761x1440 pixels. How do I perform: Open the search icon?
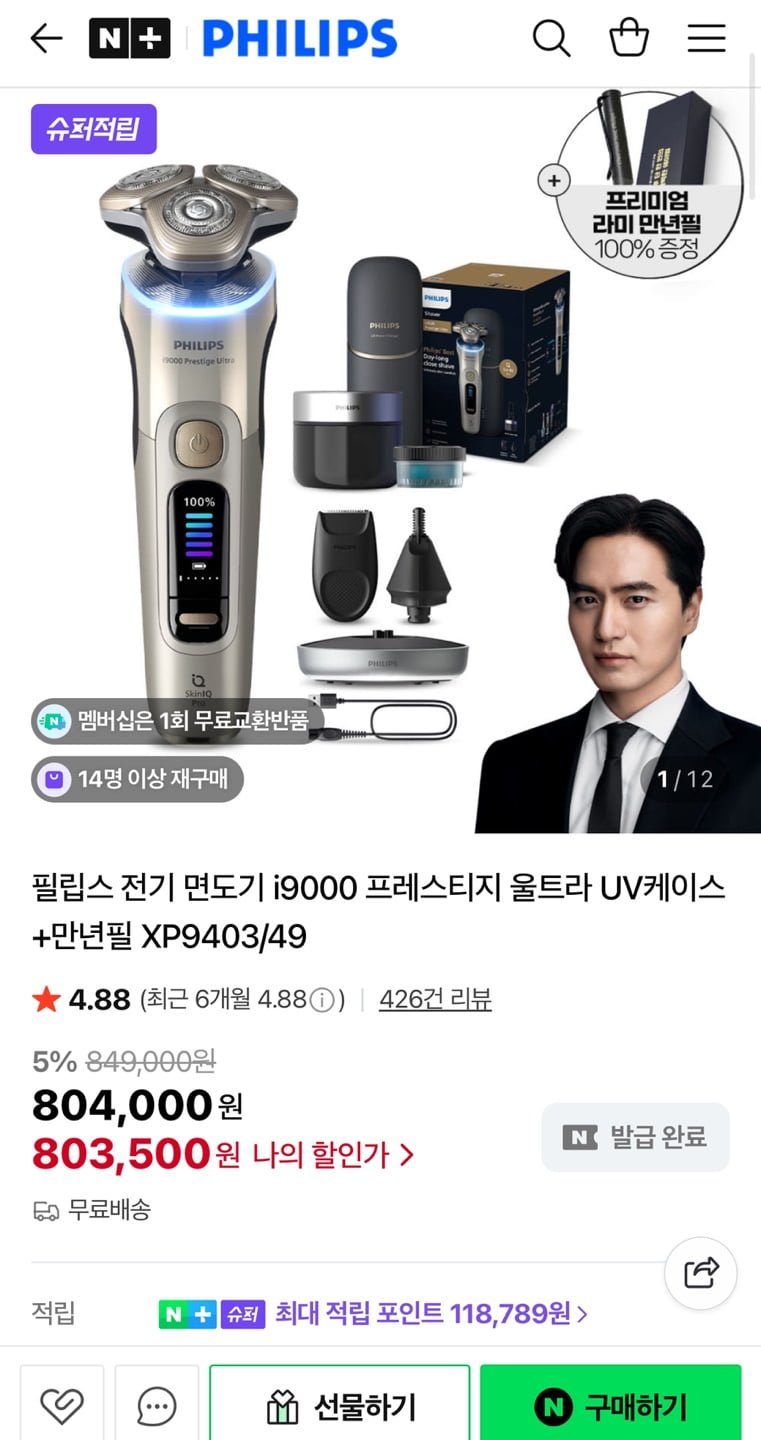click(x=551, y=39)
